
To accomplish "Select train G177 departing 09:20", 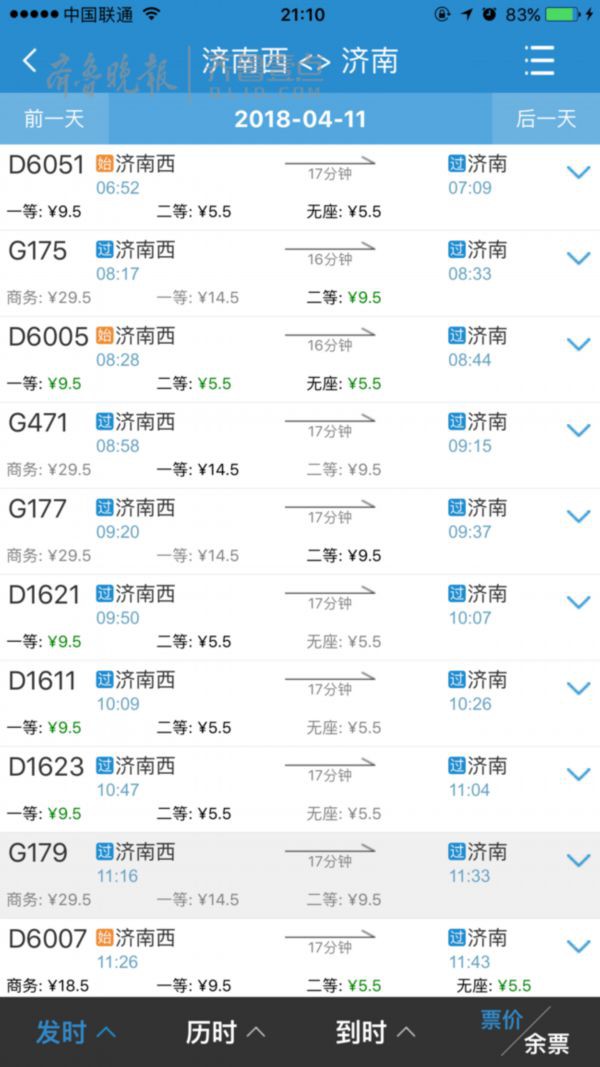I will (300, 531).
